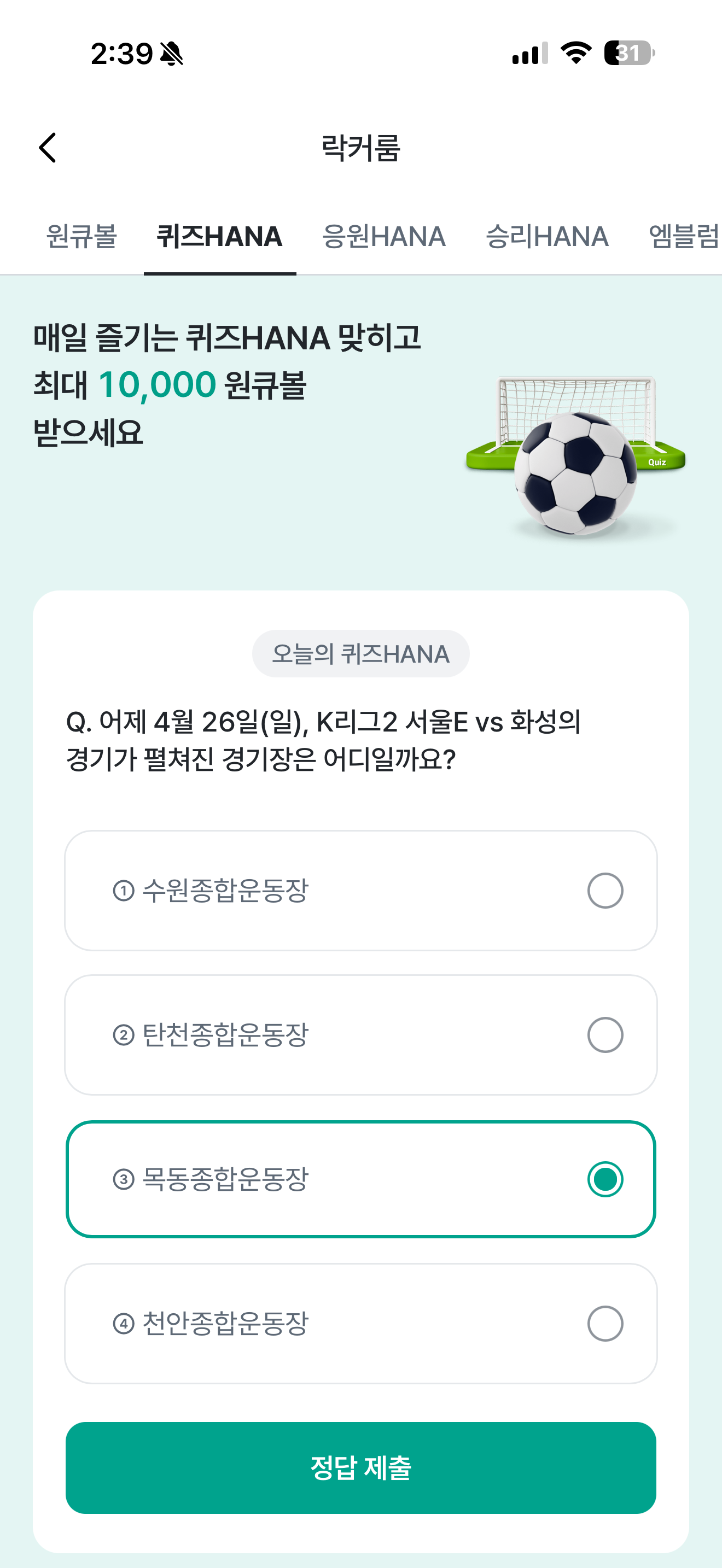Switch to the 원큐볼 tab

point(81,236)
